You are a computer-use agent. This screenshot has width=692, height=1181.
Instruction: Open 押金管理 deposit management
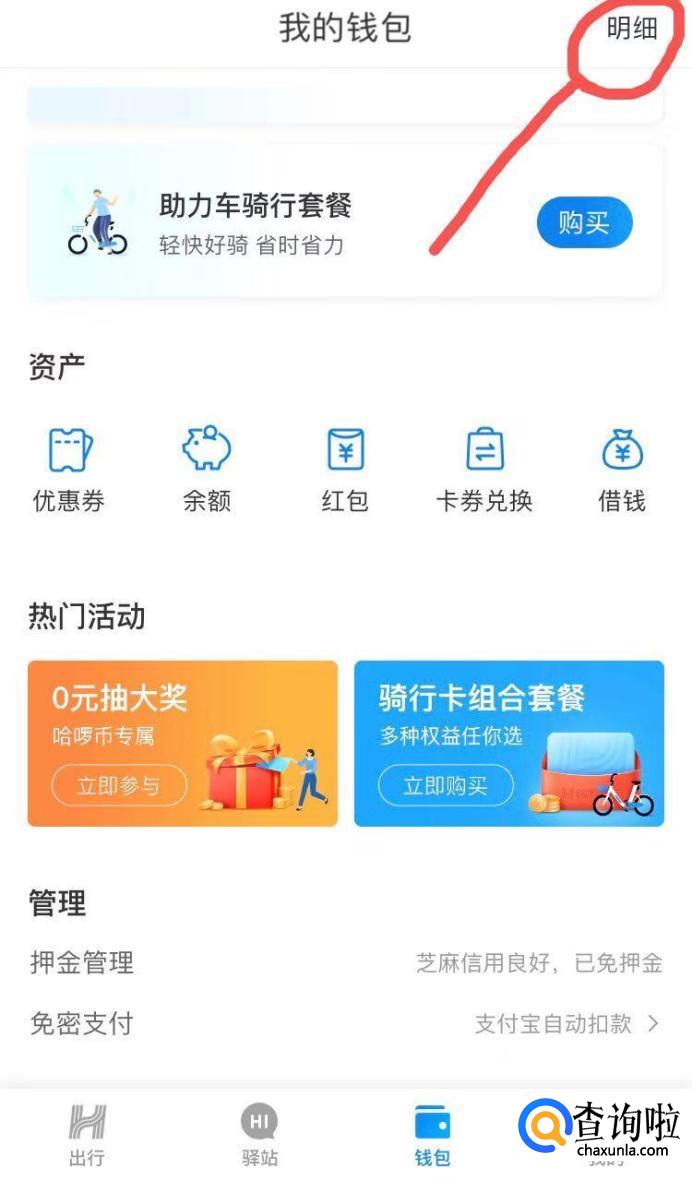pos(345,963)
